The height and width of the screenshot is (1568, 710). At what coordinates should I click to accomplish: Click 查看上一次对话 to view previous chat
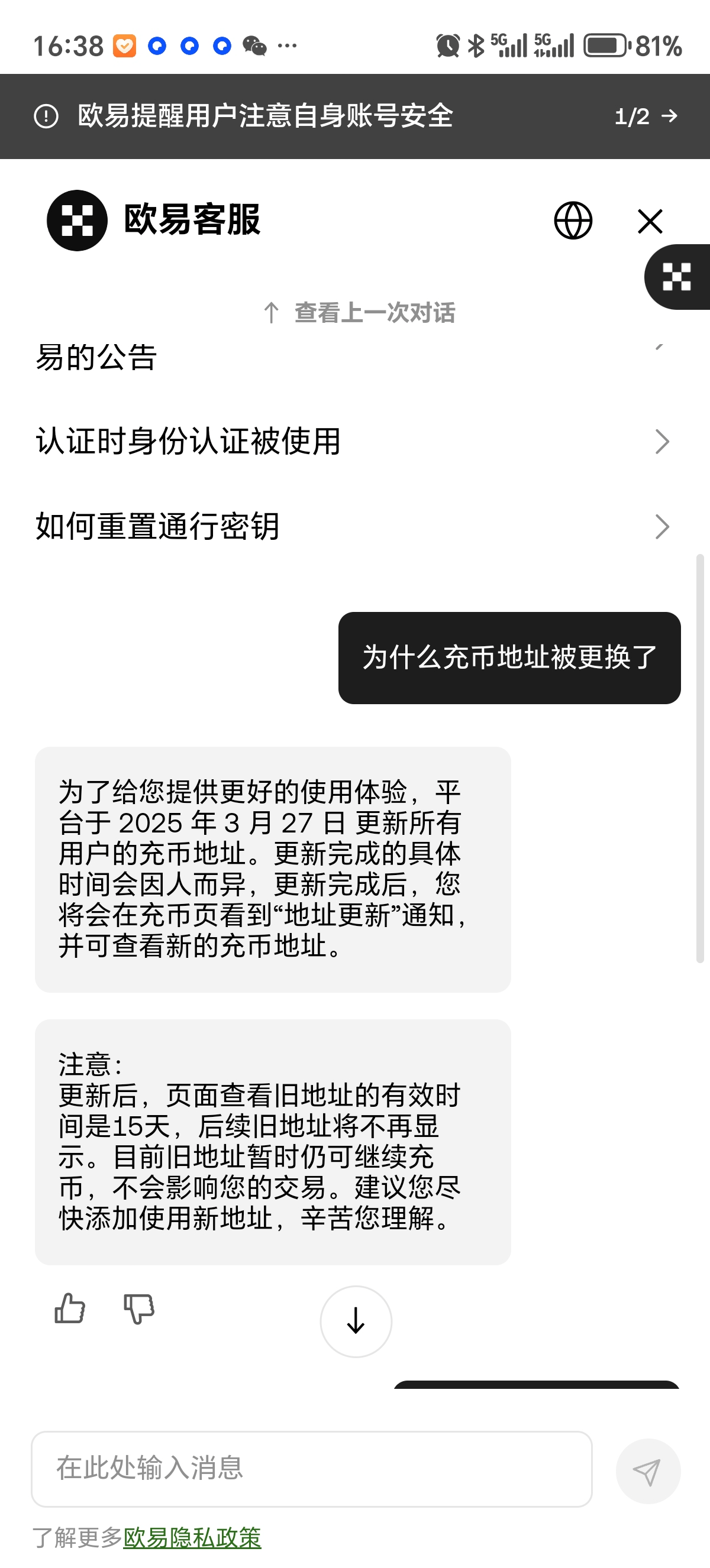tap(375, 313)
